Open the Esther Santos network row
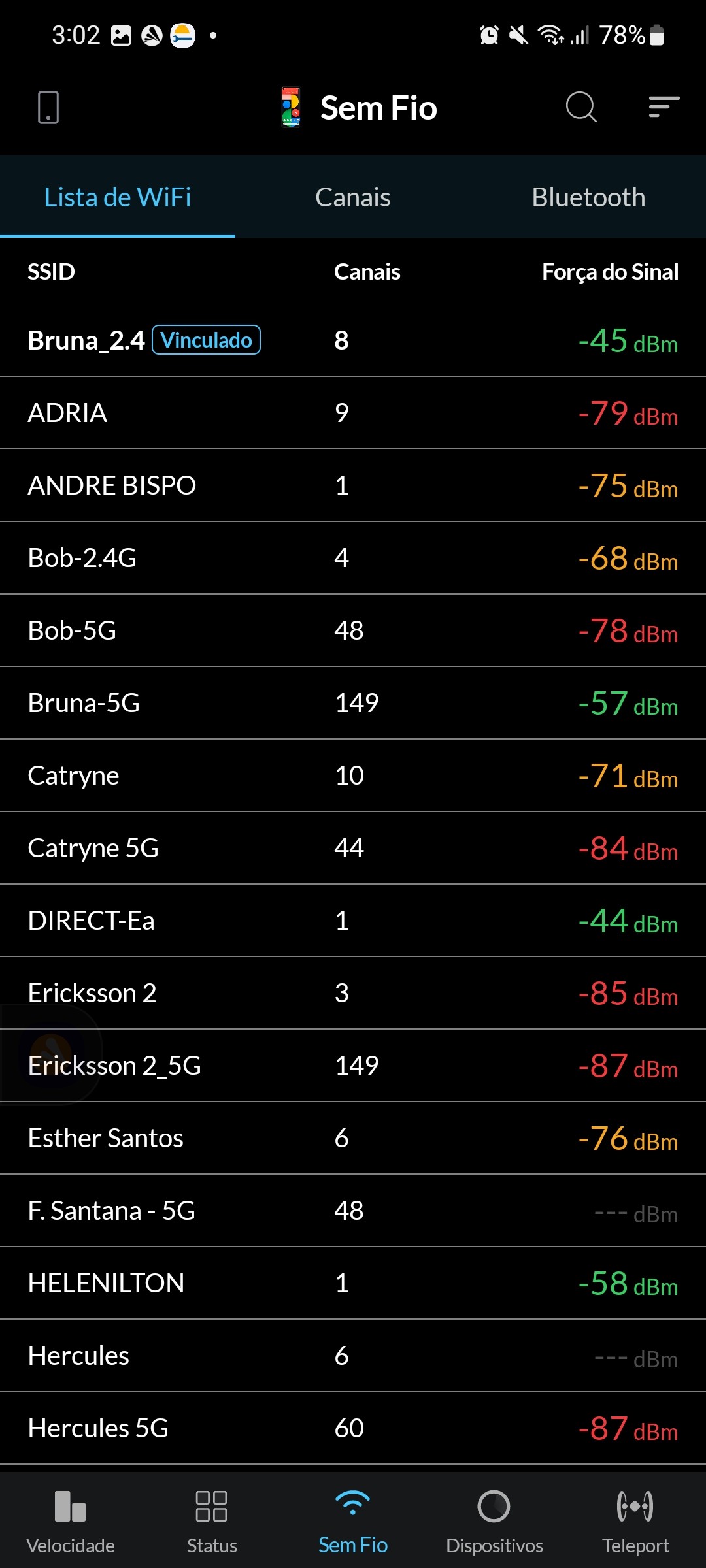This screenshot has height=1568, width=706. 353,1138
